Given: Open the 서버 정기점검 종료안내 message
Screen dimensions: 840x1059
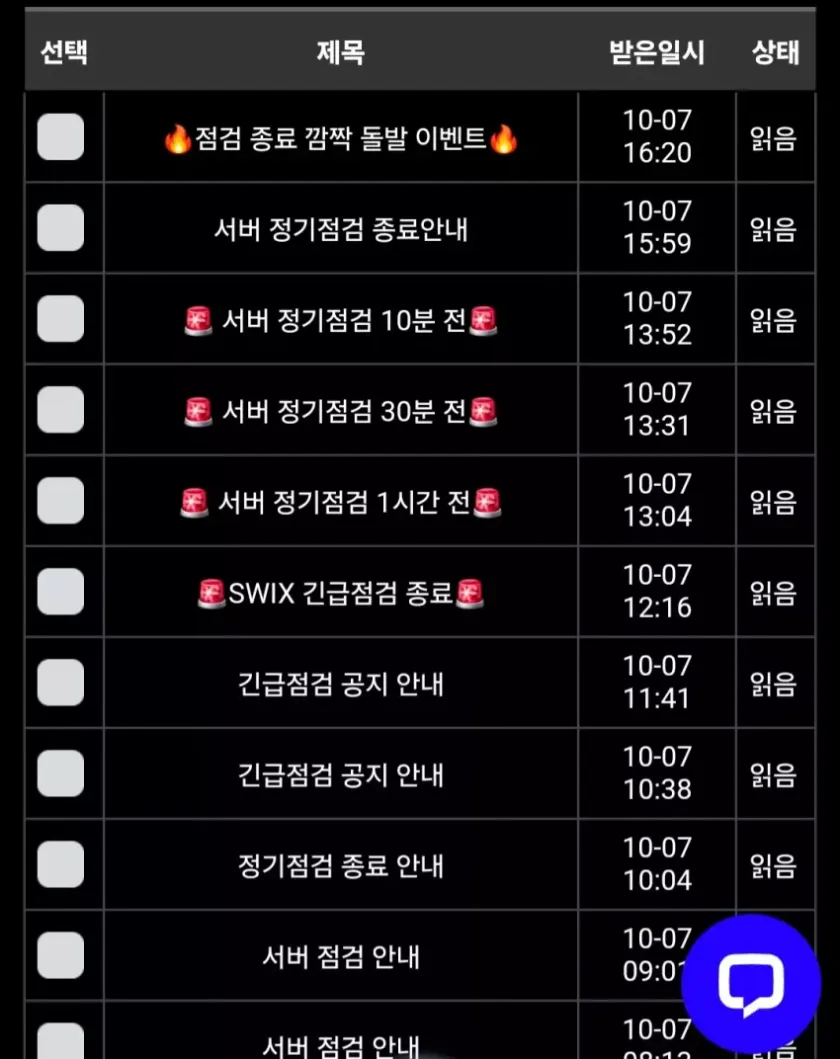Looking at the screenshot, I should pyautogui.click(x=341, y=229).
